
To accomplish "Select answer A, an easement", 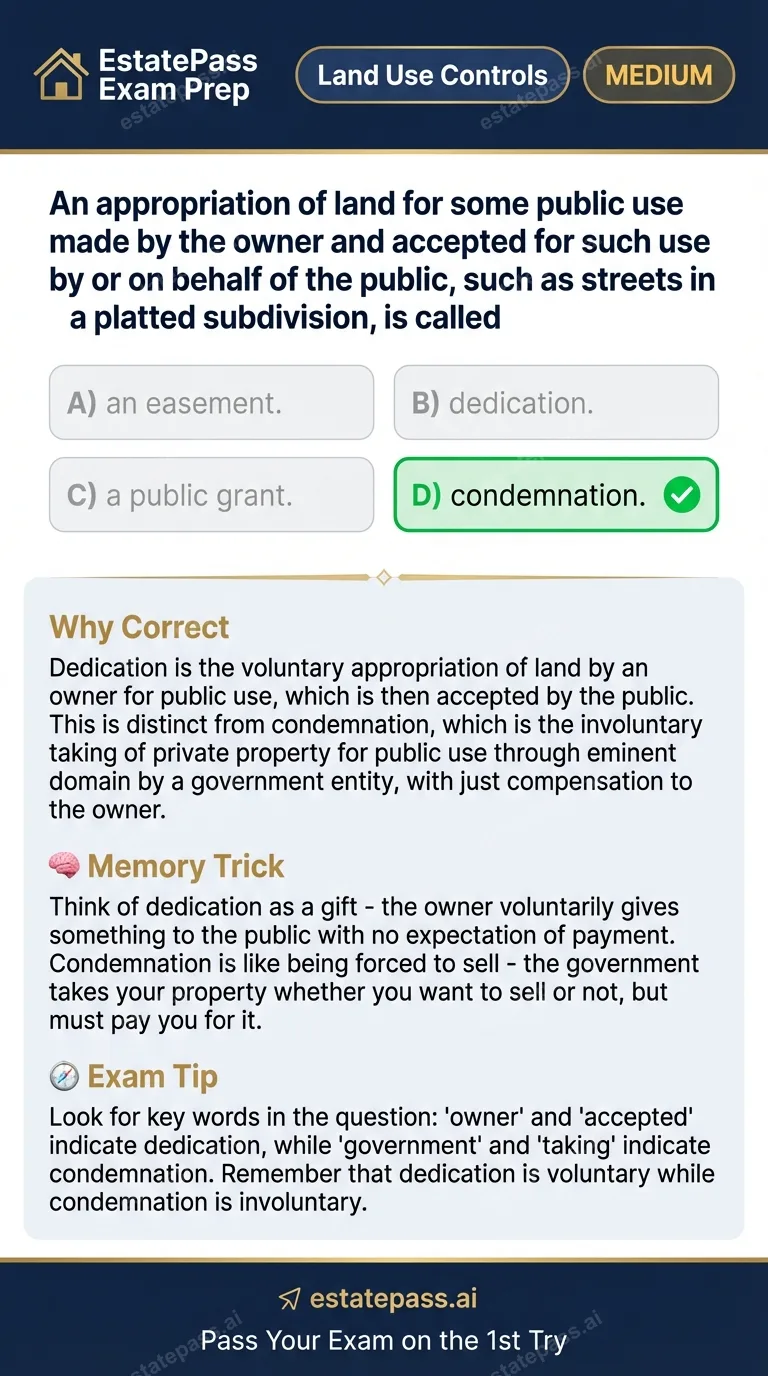I will tap(211, 402).
